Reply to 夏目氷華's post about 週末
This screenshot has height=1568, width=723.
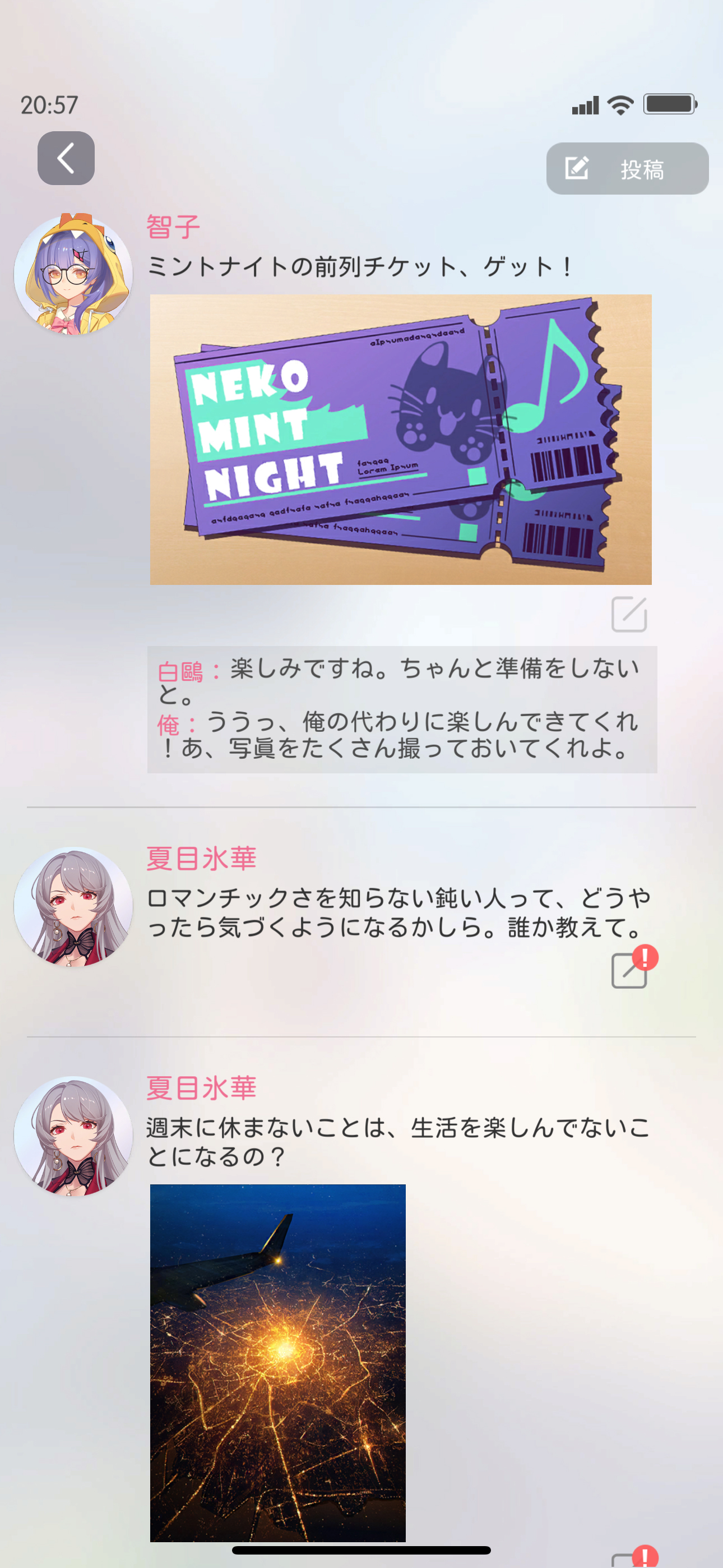pyautogui.click(x=630, y=1560)
